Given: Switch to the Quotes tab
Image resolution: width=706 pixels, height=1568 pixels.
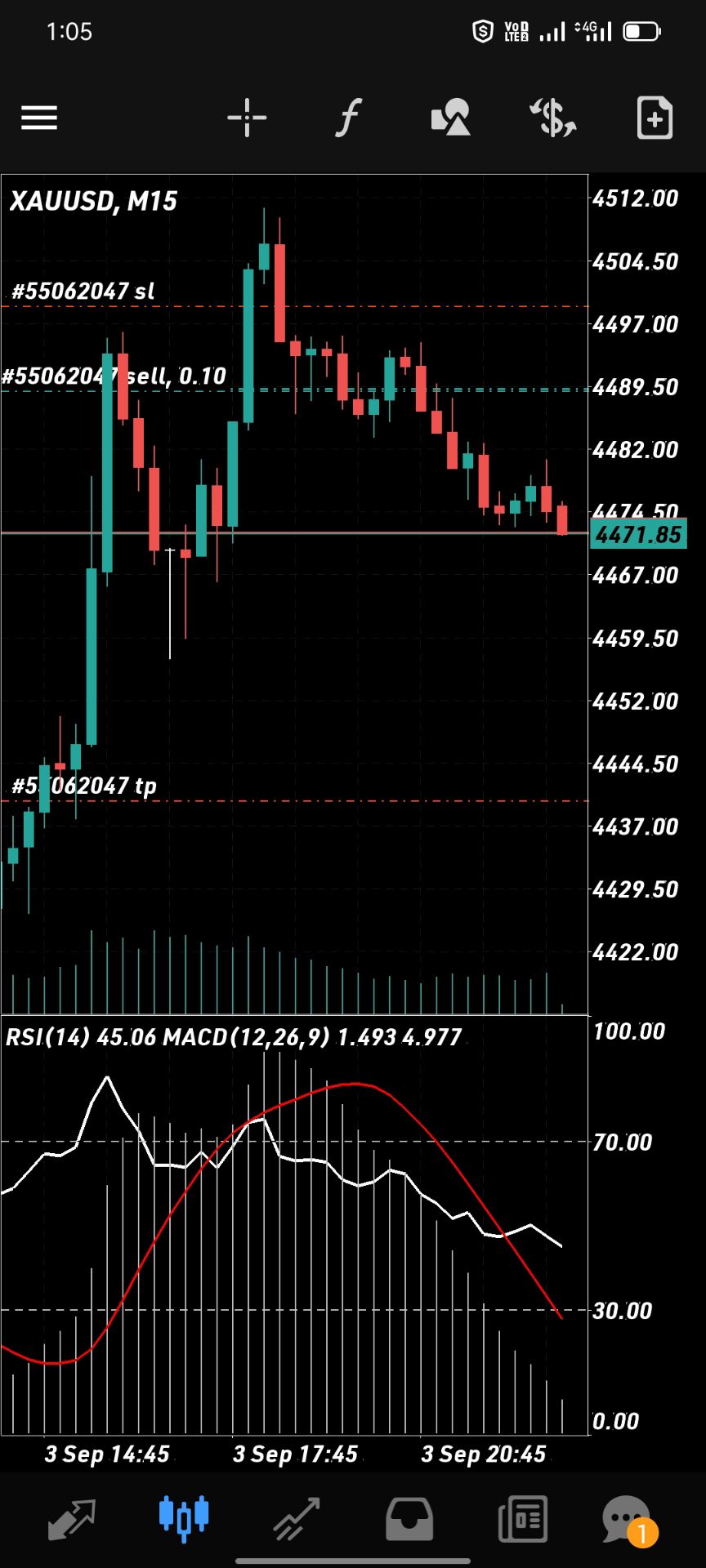Looking at the screenshot, I should 72,1519.
